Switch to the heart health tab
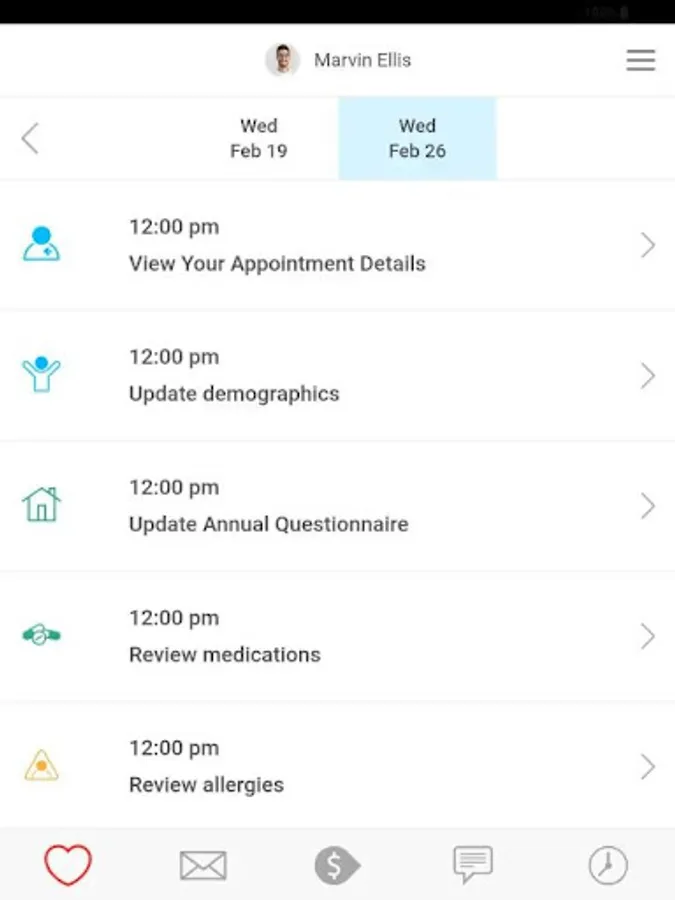 (x=68, y=864)
